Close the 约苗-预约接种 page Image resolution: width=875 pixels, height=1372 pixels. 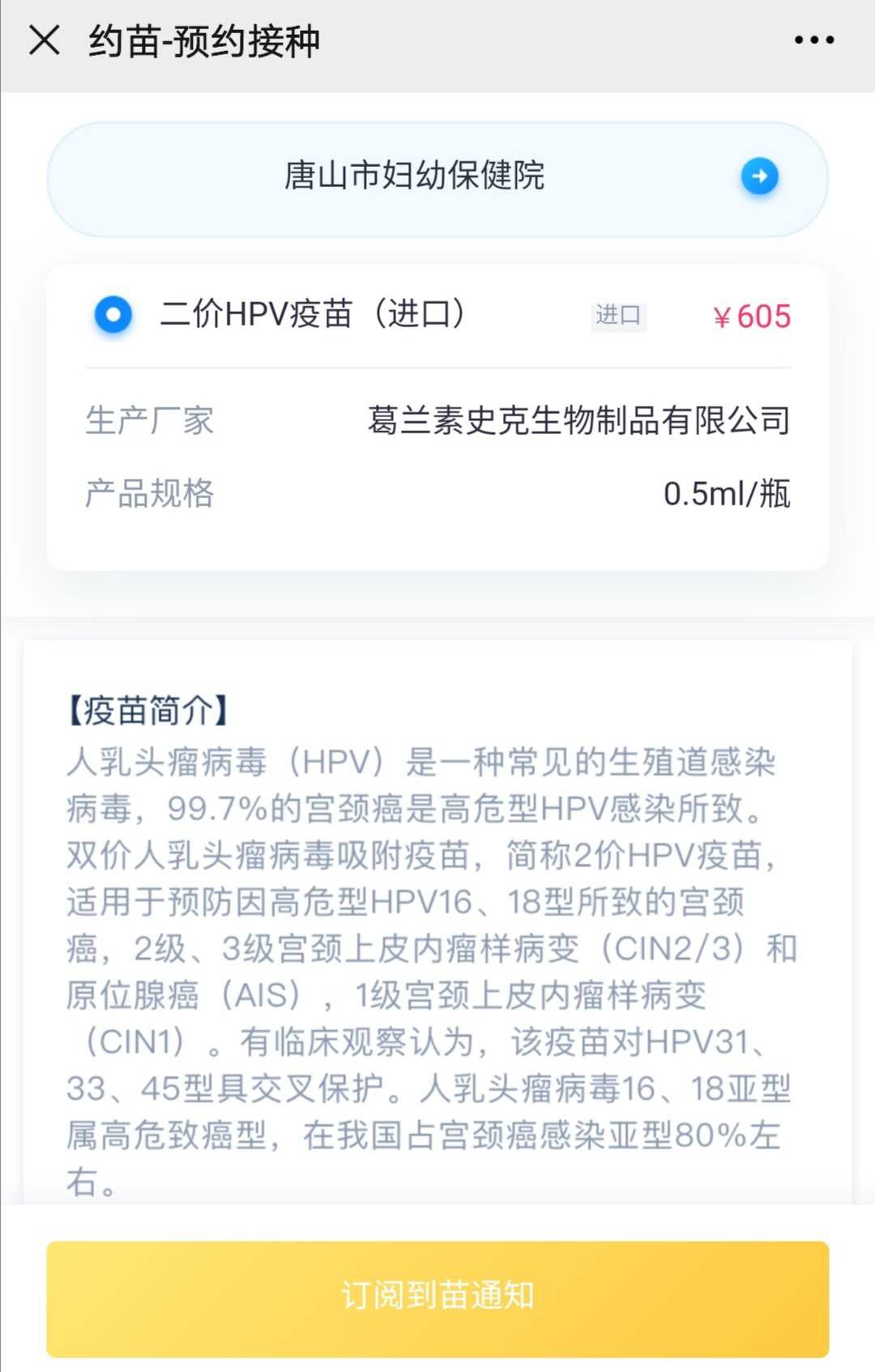tap(45, 40)
